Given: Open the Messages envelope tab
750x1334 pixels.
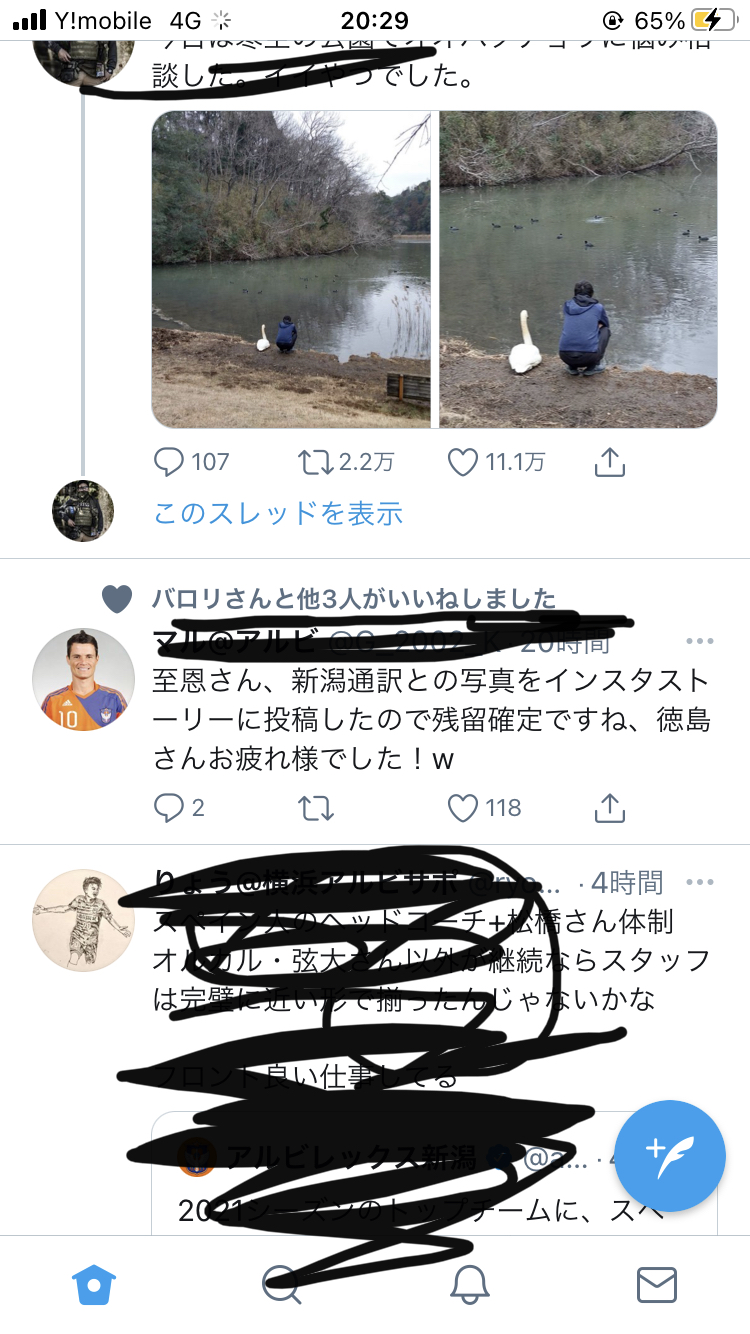Looking at the screenshot, I should pos(656,1284).
